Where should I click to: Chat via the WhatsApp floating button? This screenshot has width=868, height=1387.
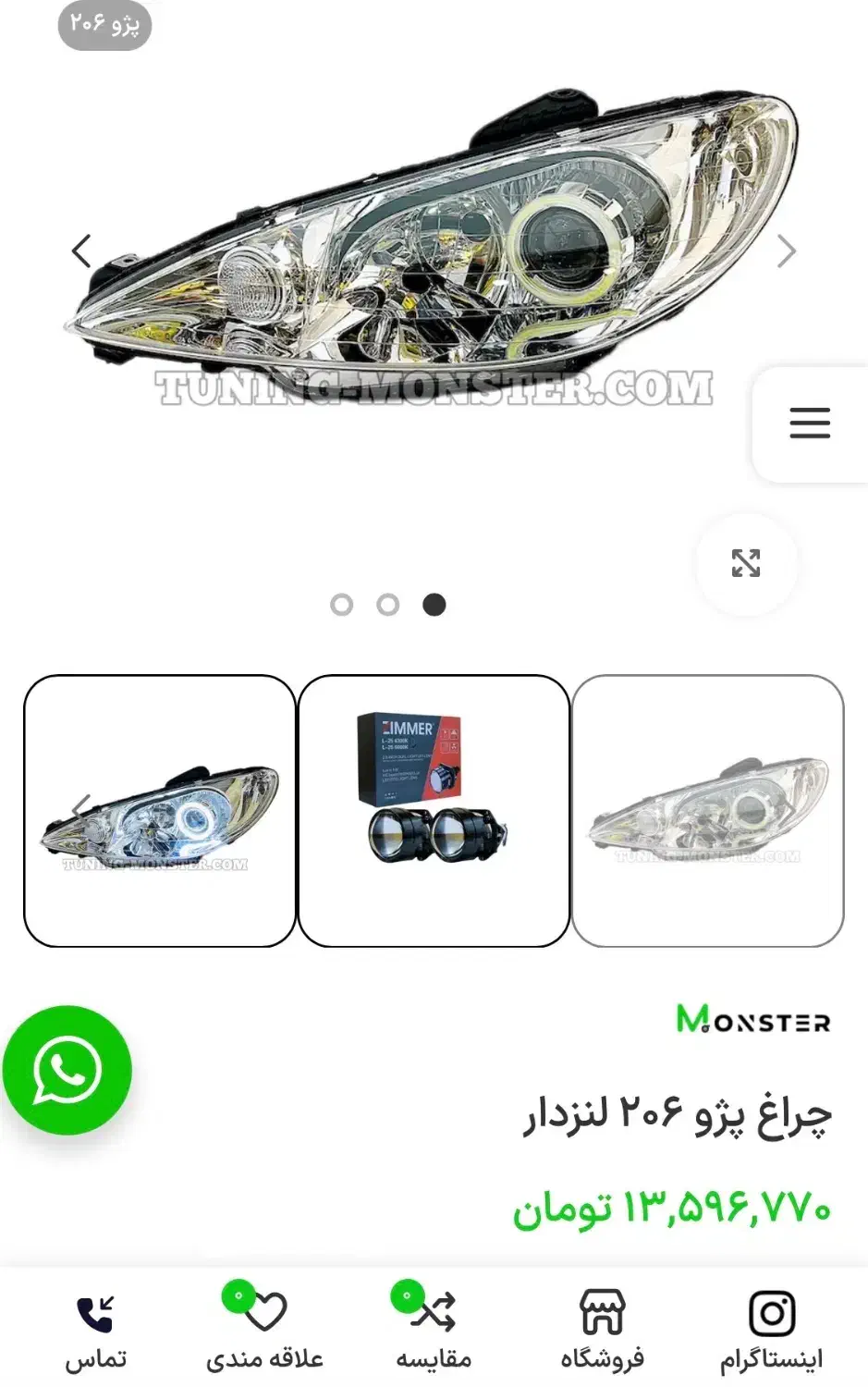(x=67, y=1071)
